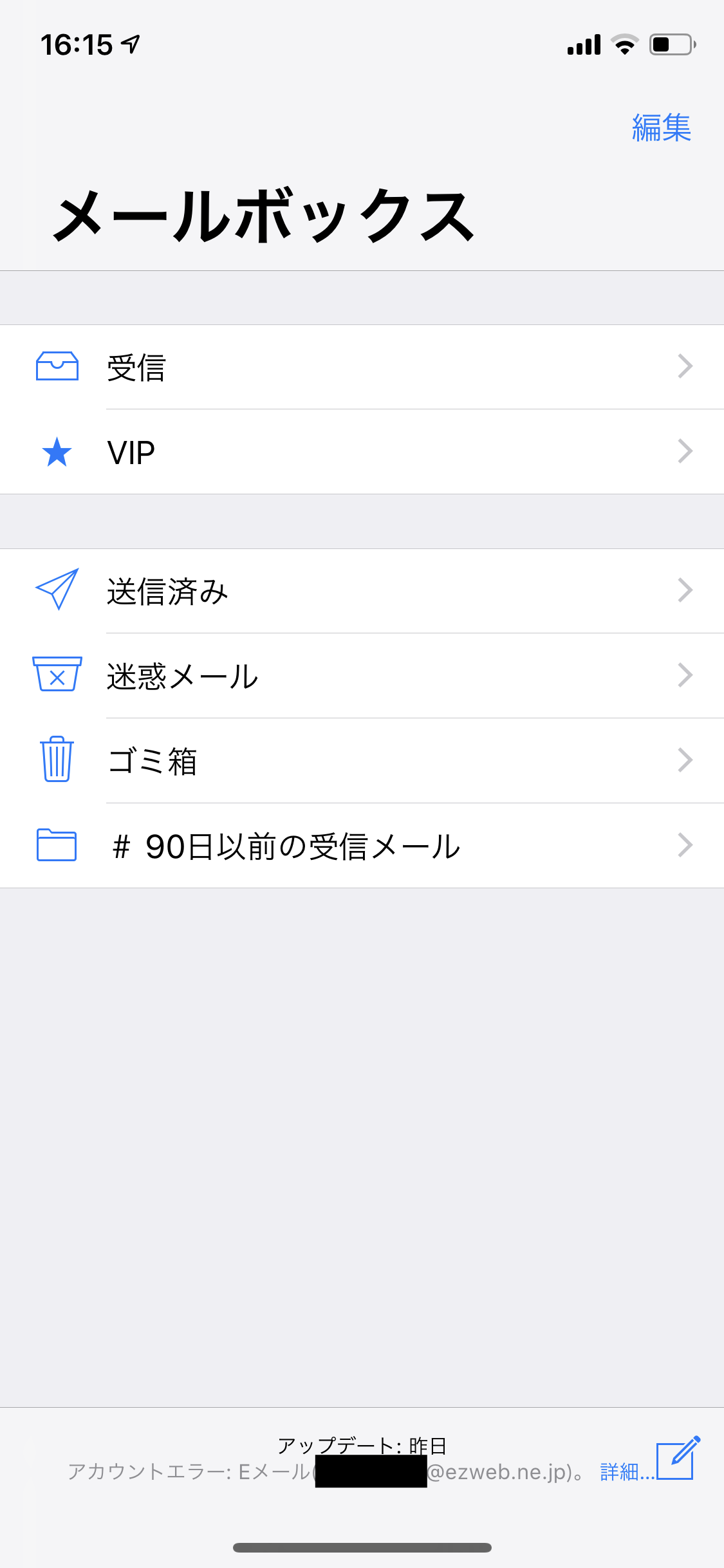View account error 詳細 details
The image size is (724, 1568).
point(626,1472)
